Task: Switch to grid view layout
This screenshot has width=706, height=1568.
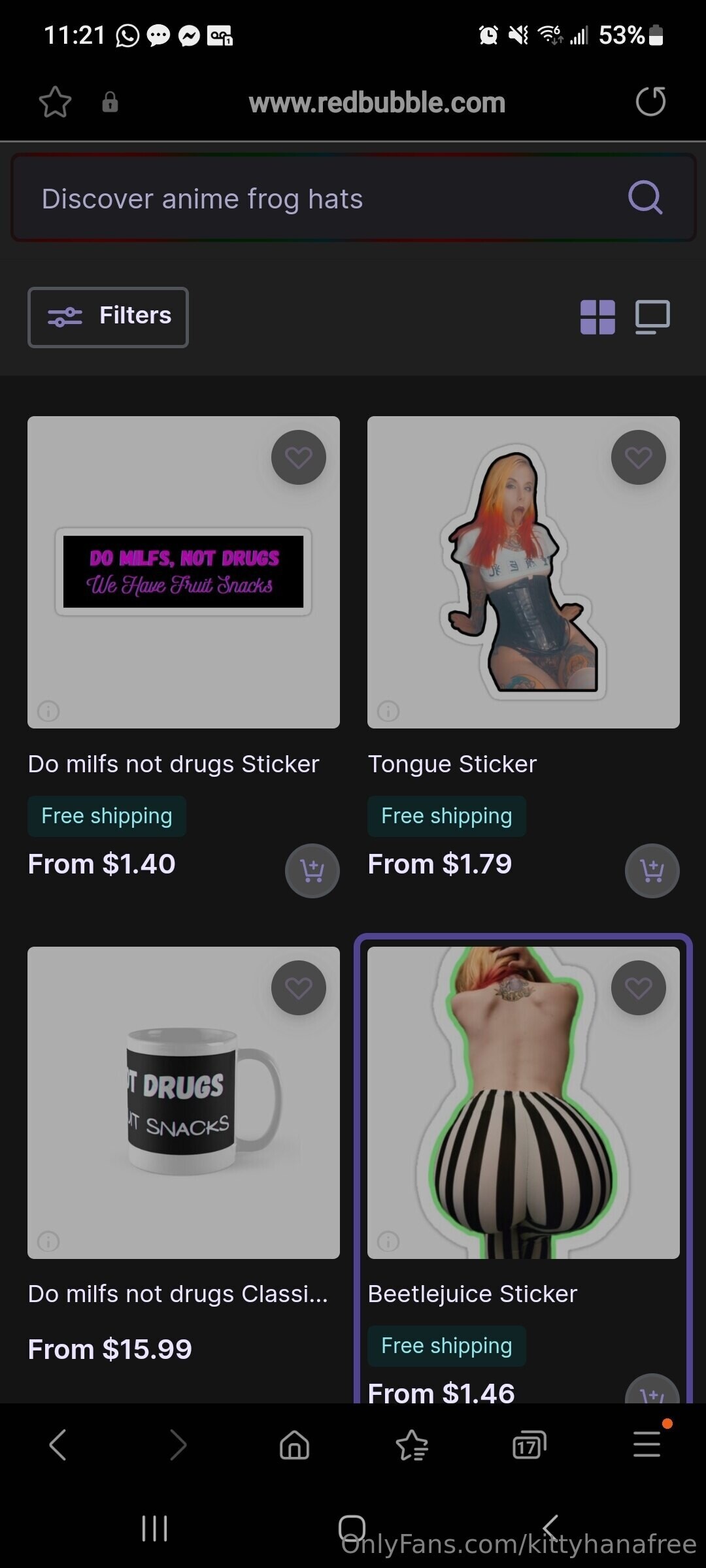Action: pos(597,317)
